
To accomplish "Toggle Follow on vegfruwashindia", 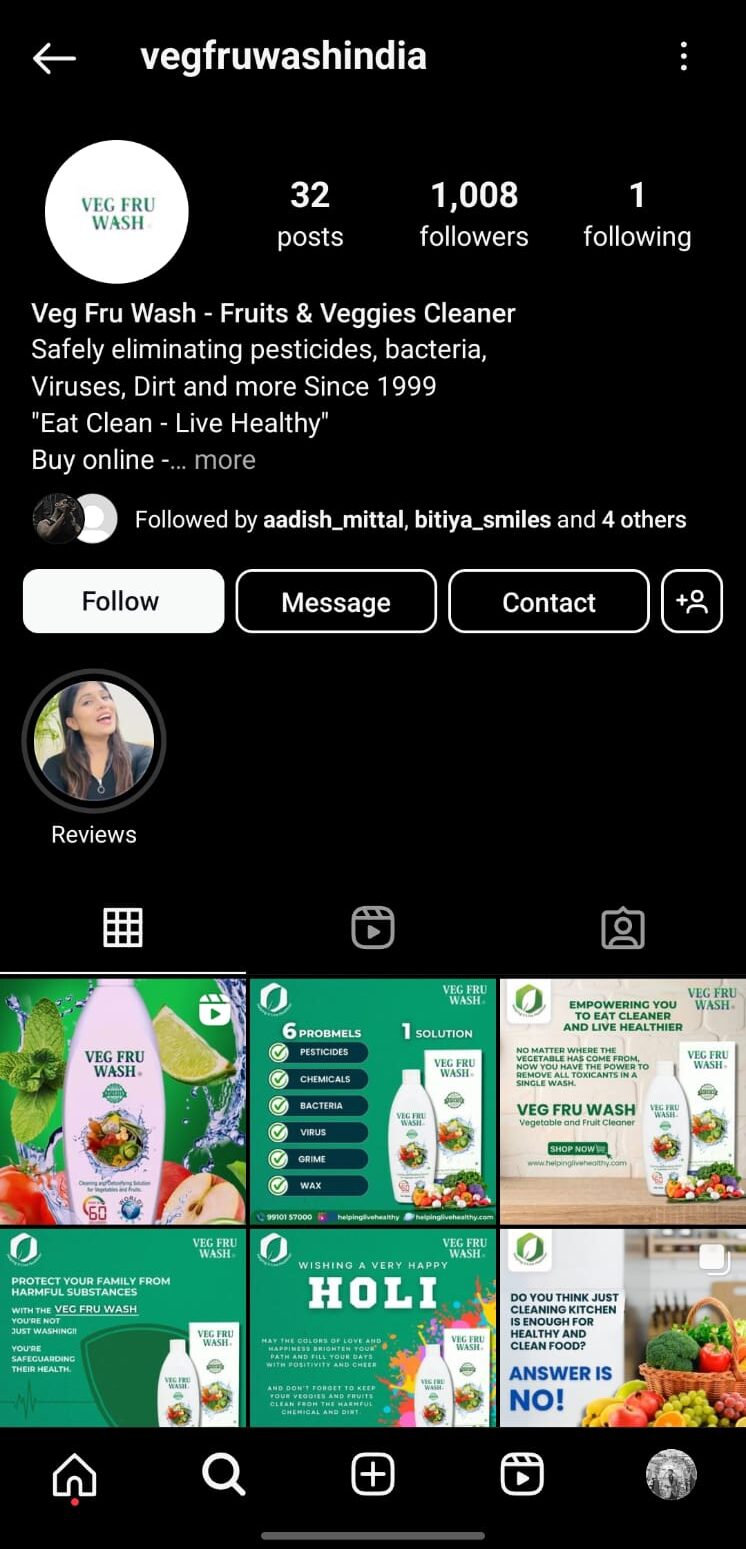I will tap(122, 601).
